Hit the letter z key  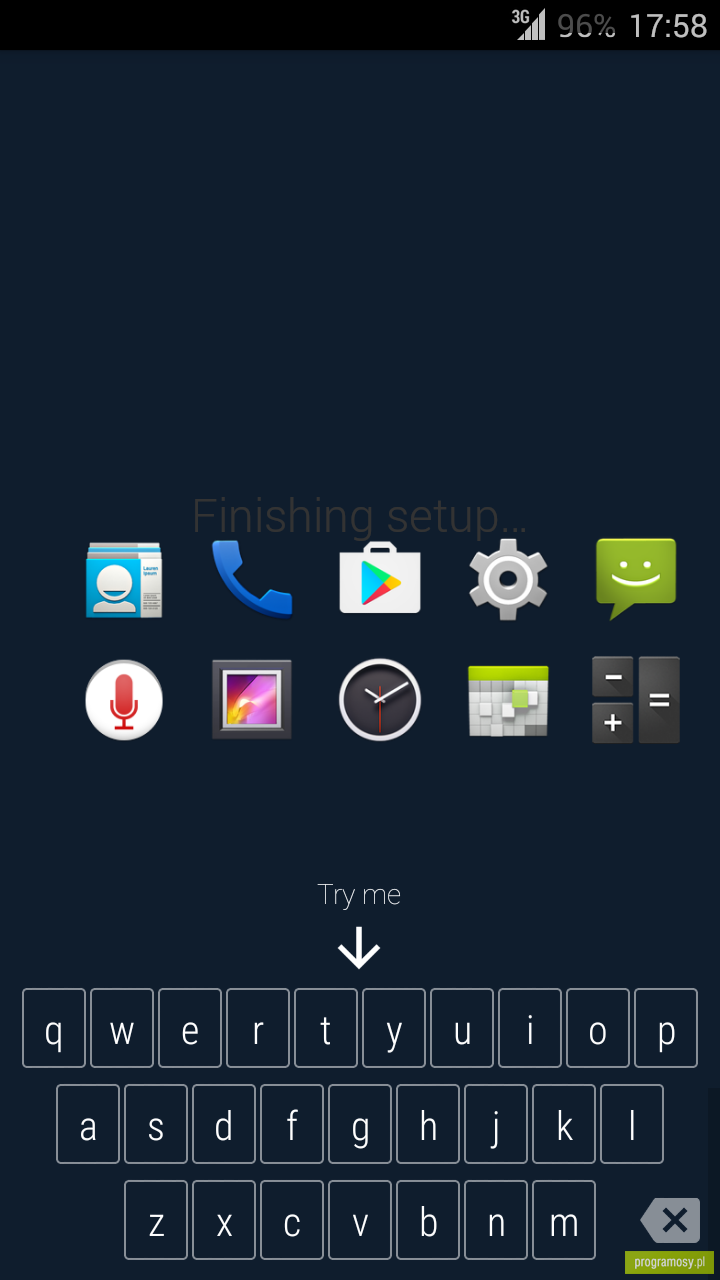point(156,1220)
